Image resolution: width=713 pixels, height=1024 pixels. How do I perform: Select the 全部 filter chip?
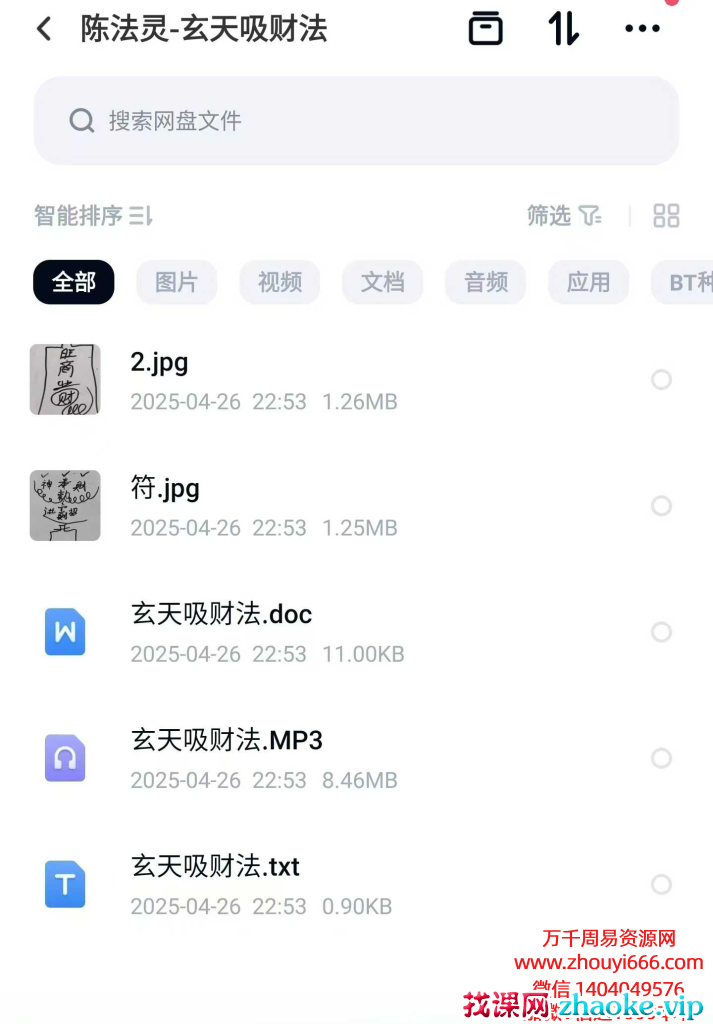74,283
